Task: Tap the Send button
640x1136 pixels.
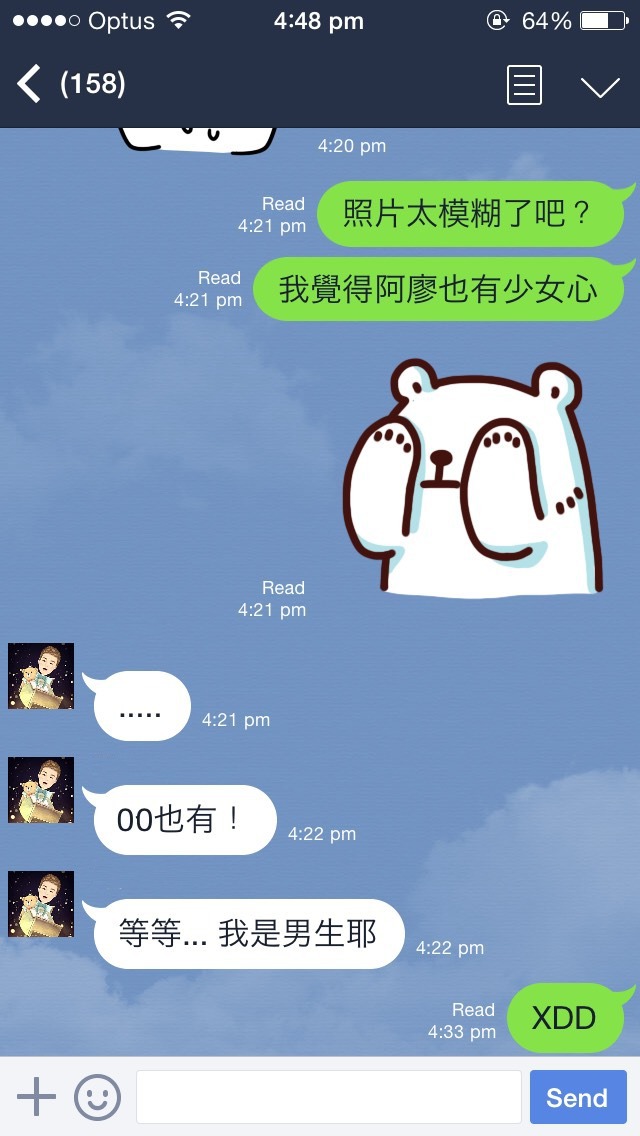Action: coord(578,1097)
